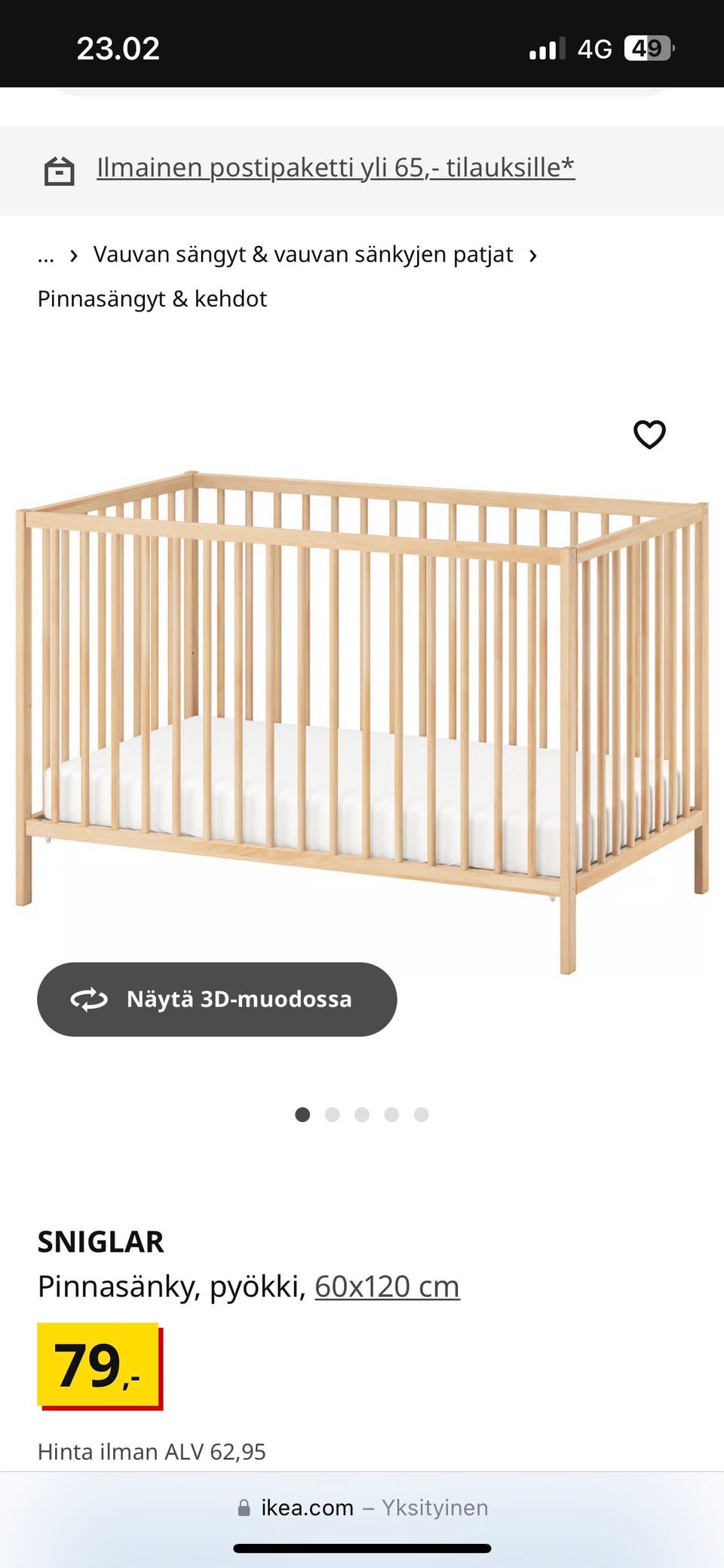Expand the collapsed breadcrumb ellipsis
Screen dimensions: 724x1568
coord(45,255)
